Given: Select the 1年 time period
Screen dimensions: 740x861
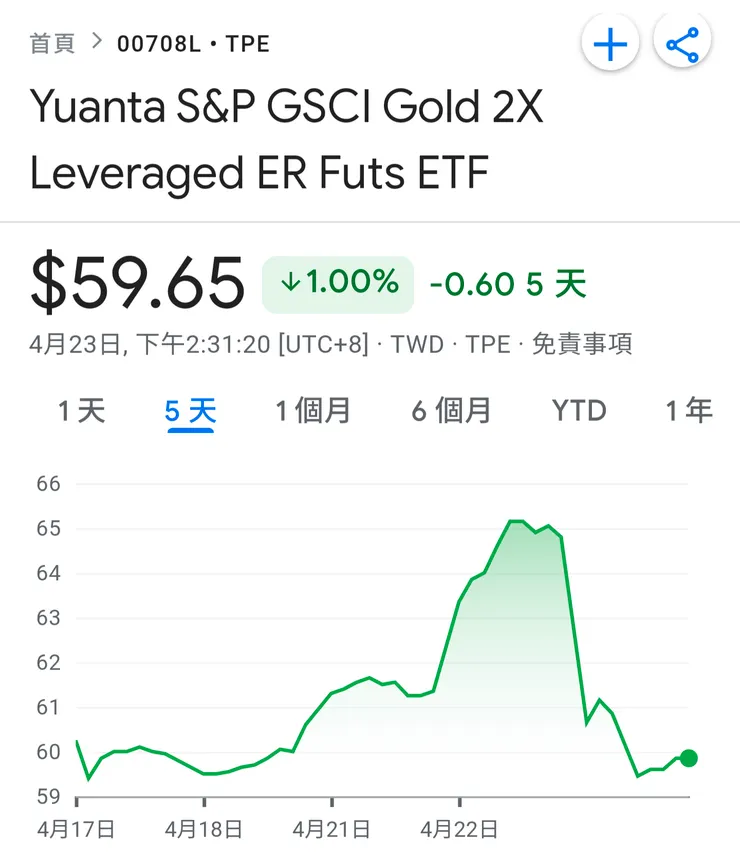Looking at the screenshot, I should point(688,409).
